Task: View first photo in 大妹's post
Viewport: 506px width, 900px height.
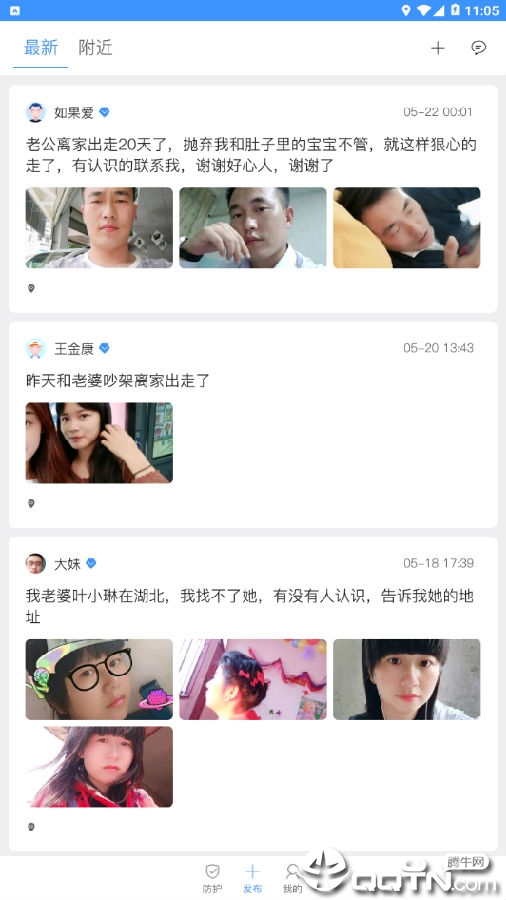Action: pyautogui.click(x=99, y=680)
